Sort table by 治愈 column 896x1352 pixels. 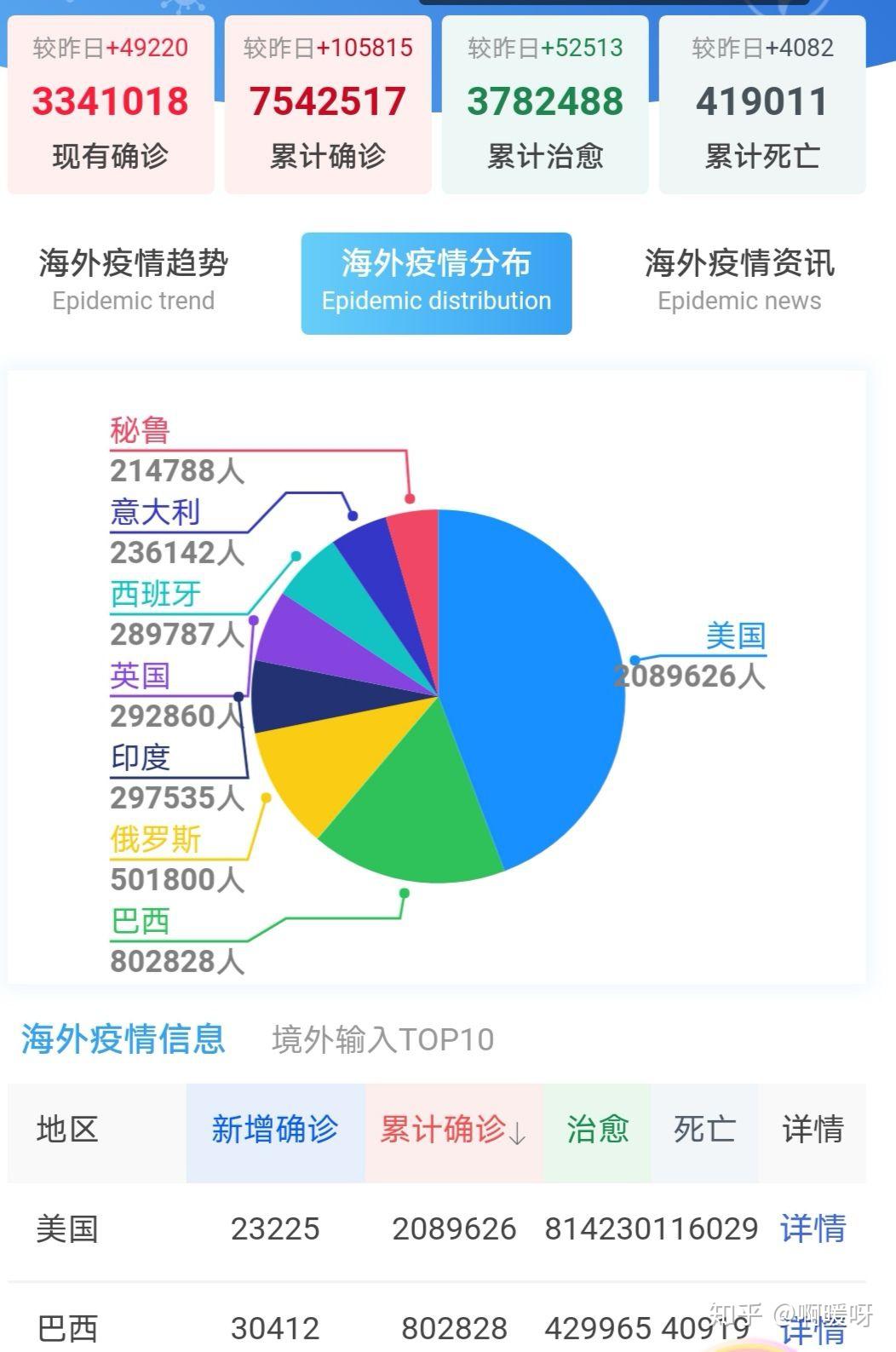coord(597,1130)
